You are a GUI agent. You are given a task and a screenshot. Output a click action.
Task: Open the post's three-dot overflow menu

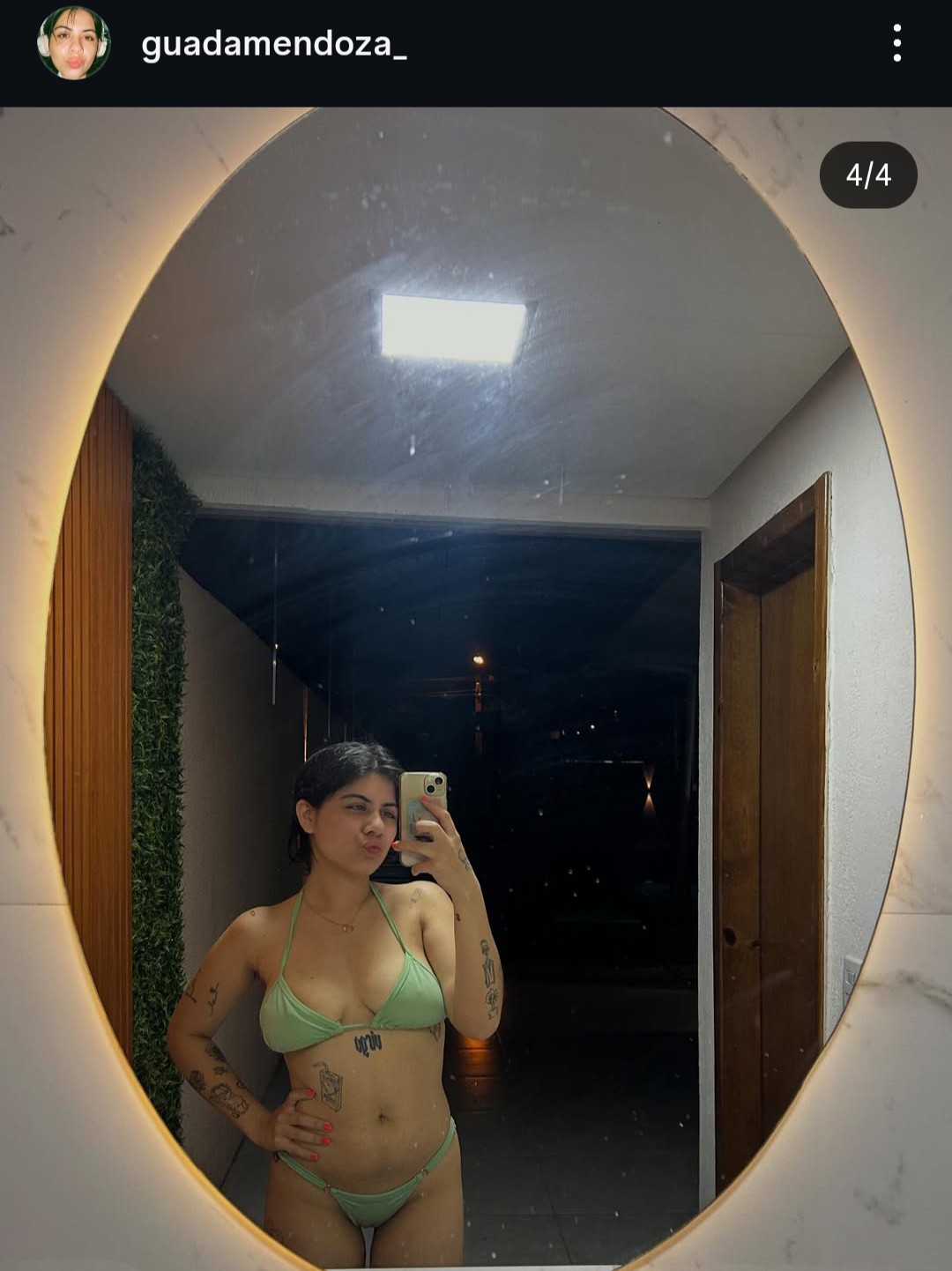[x=896, y=43]
